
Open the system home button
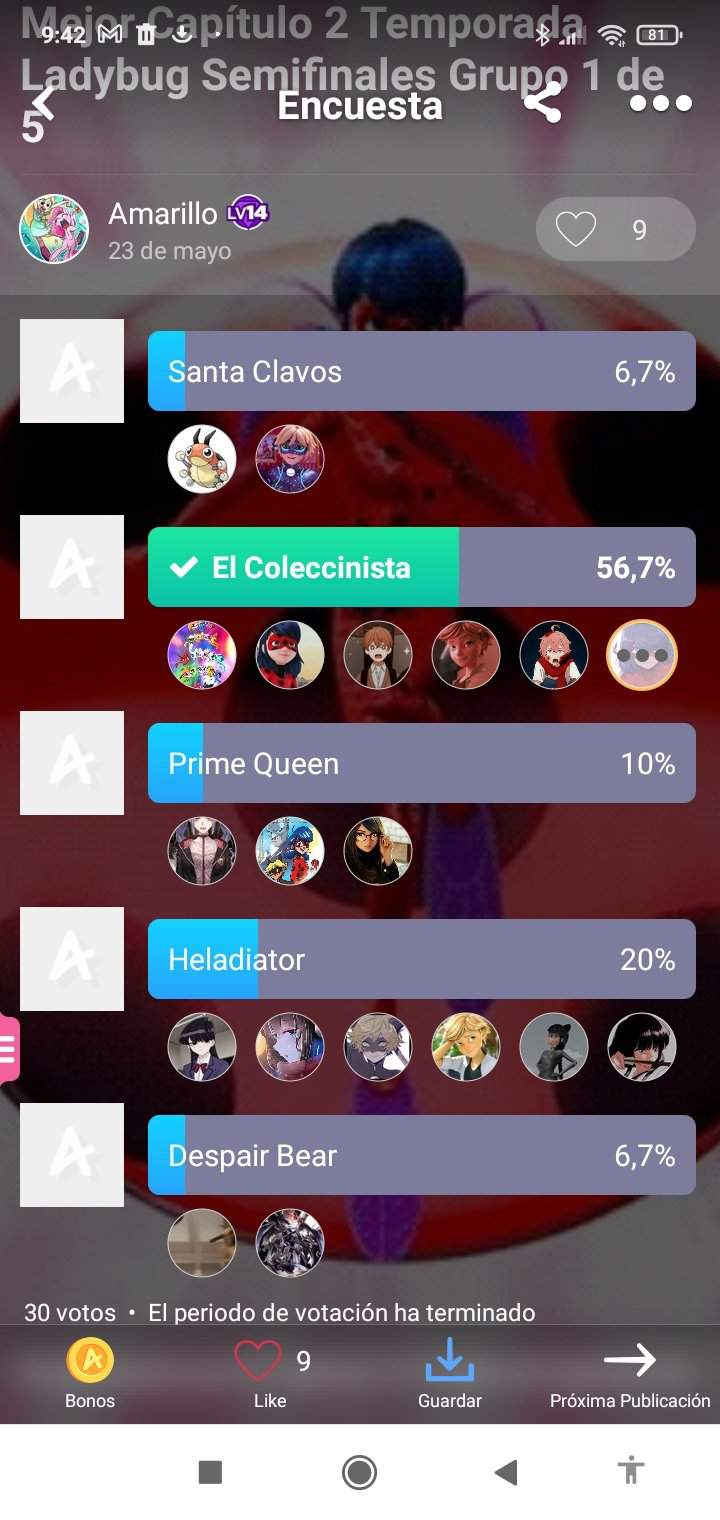(x=359, y=1472)
